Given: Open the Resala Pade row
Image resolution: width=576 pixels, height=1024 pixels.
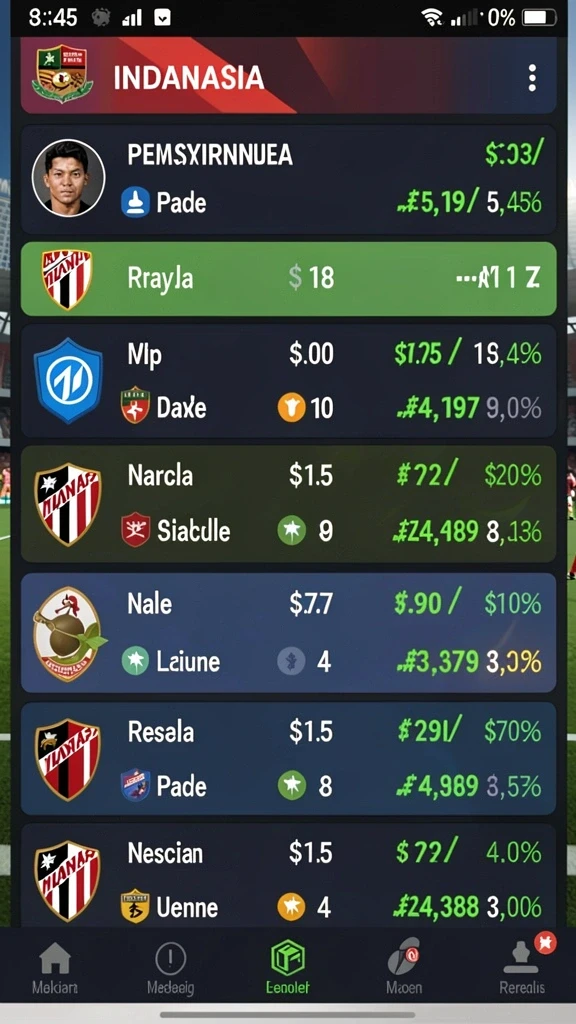Looking at the screenshot, I should 289,759.
